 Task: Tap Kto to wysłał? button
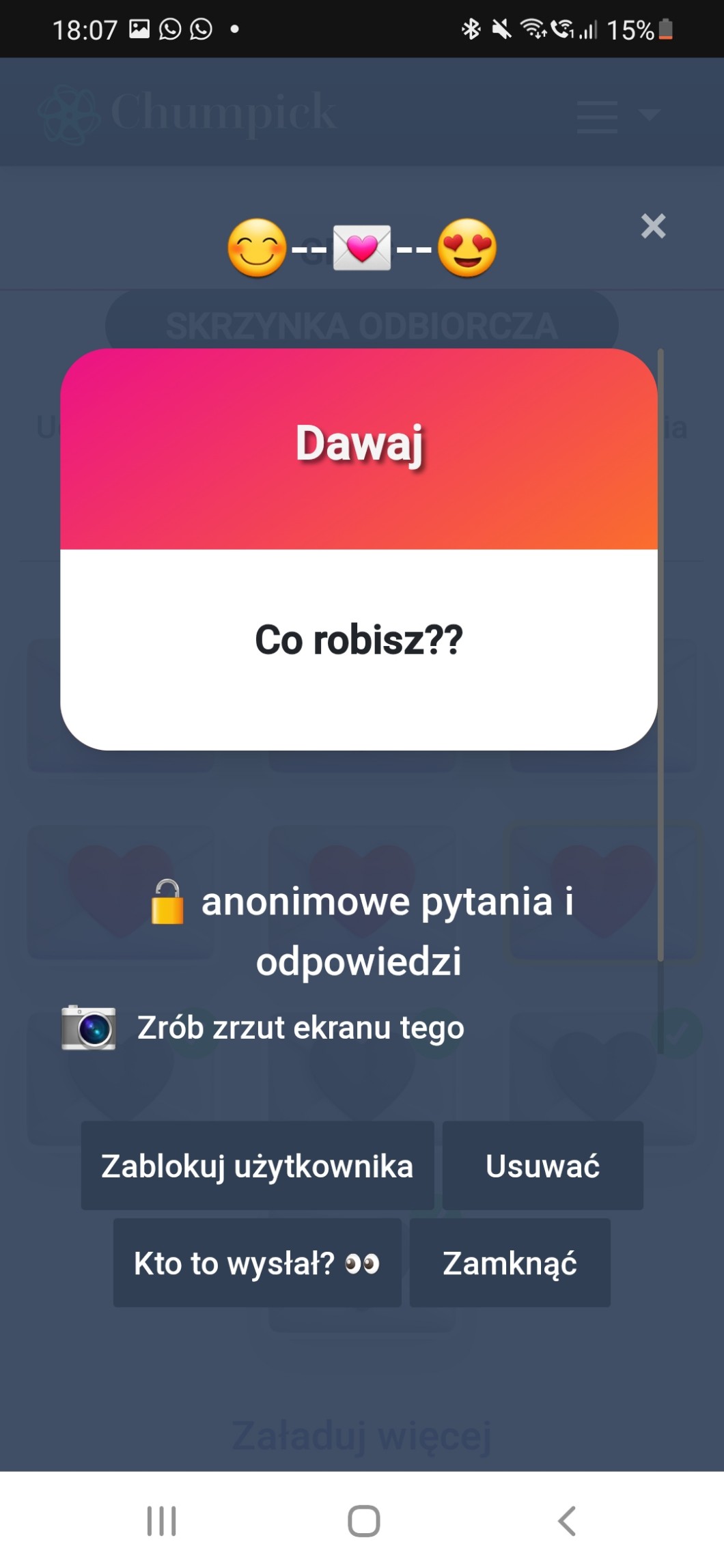point(257,1263)
